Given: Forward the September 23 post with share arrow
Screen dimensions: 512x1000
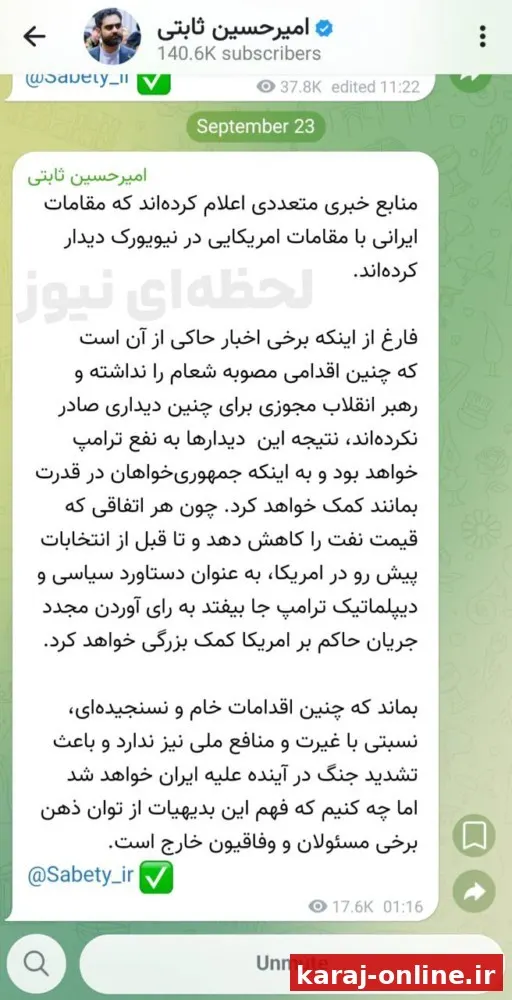Looking at the screenshot, I should 473,892.
